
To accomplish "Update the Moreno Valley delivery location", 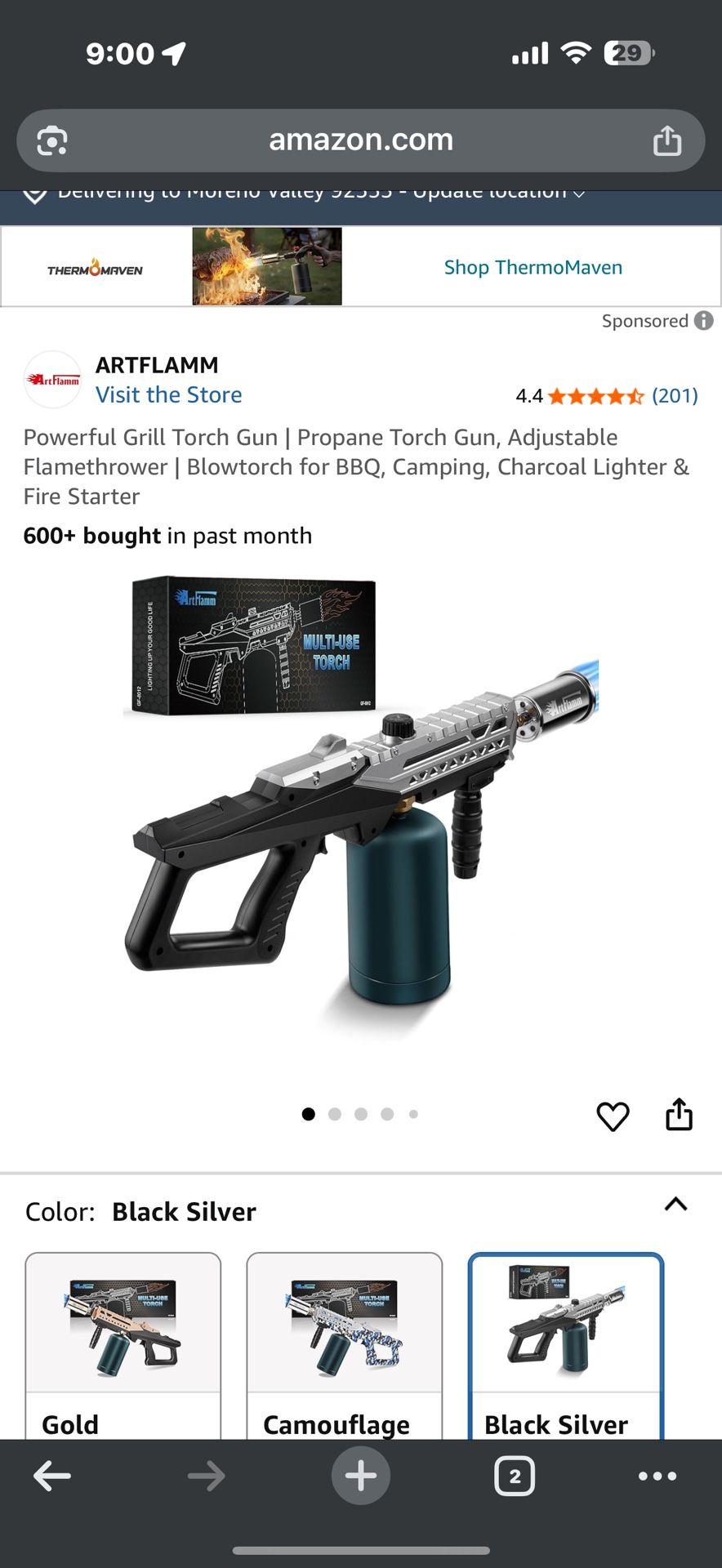I will click(490, 193).
